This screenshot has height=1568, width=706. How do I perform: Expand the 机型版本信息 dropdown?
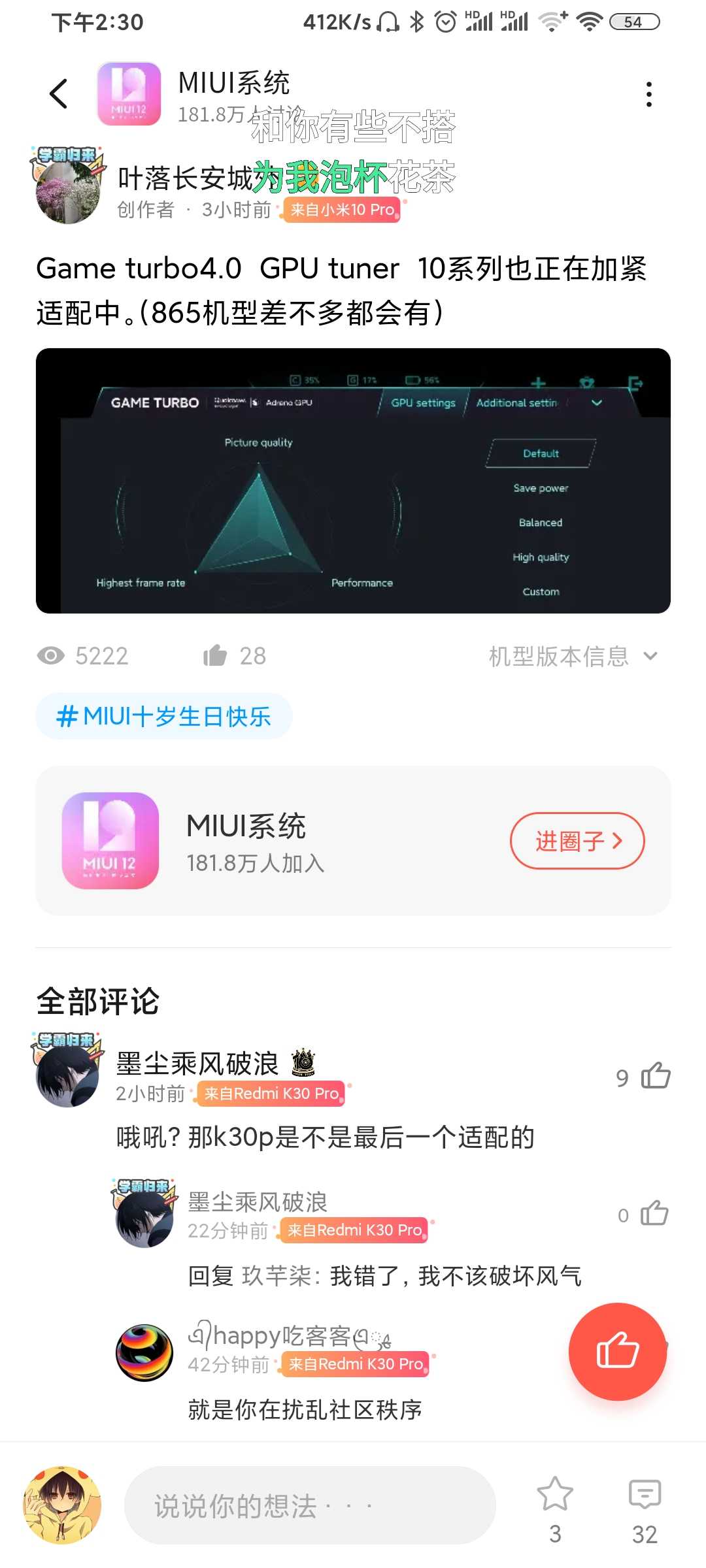pyautogui.click(x=573, y=656)
